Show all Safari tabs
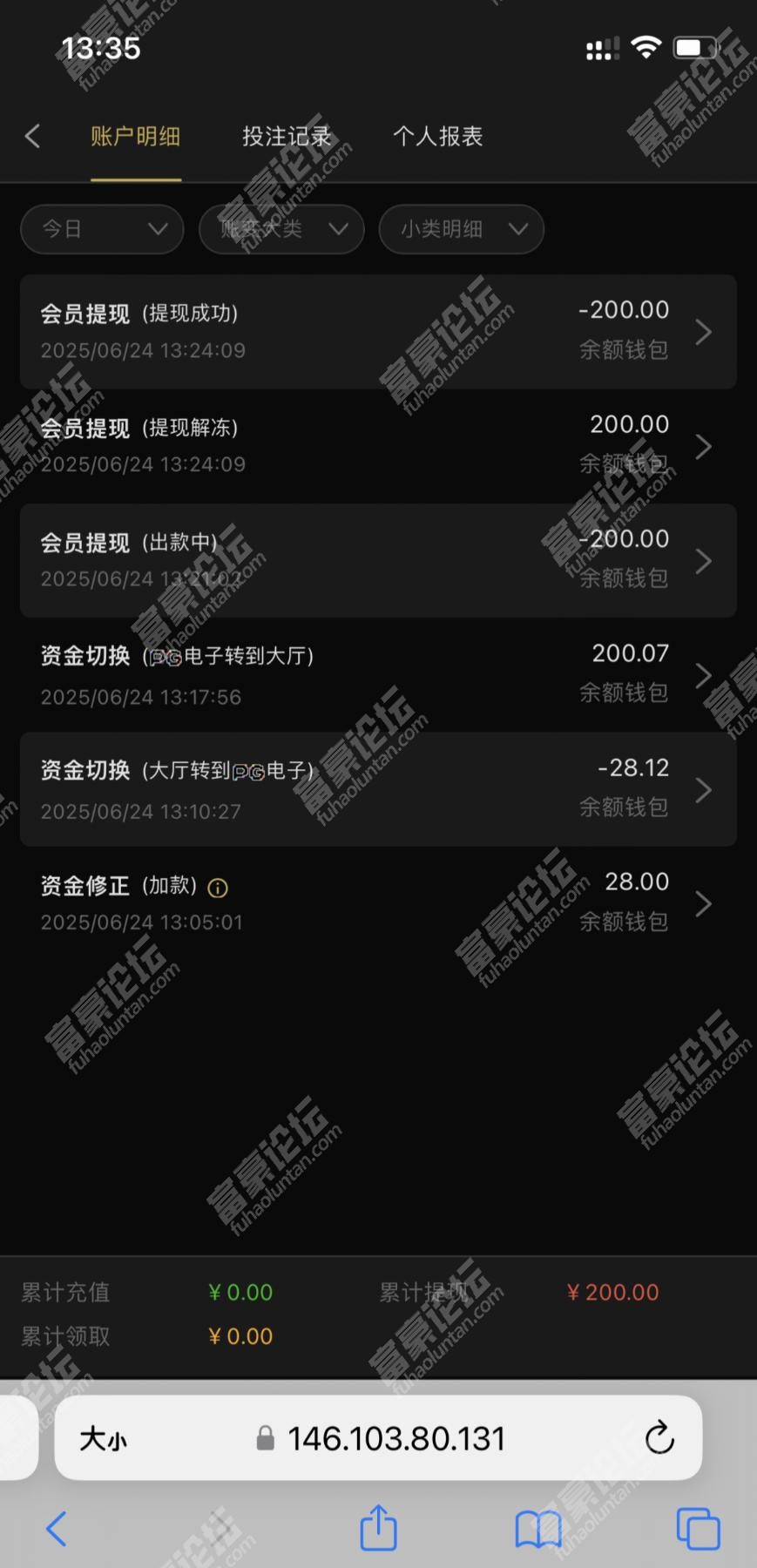 click(x=698, y=1529)
